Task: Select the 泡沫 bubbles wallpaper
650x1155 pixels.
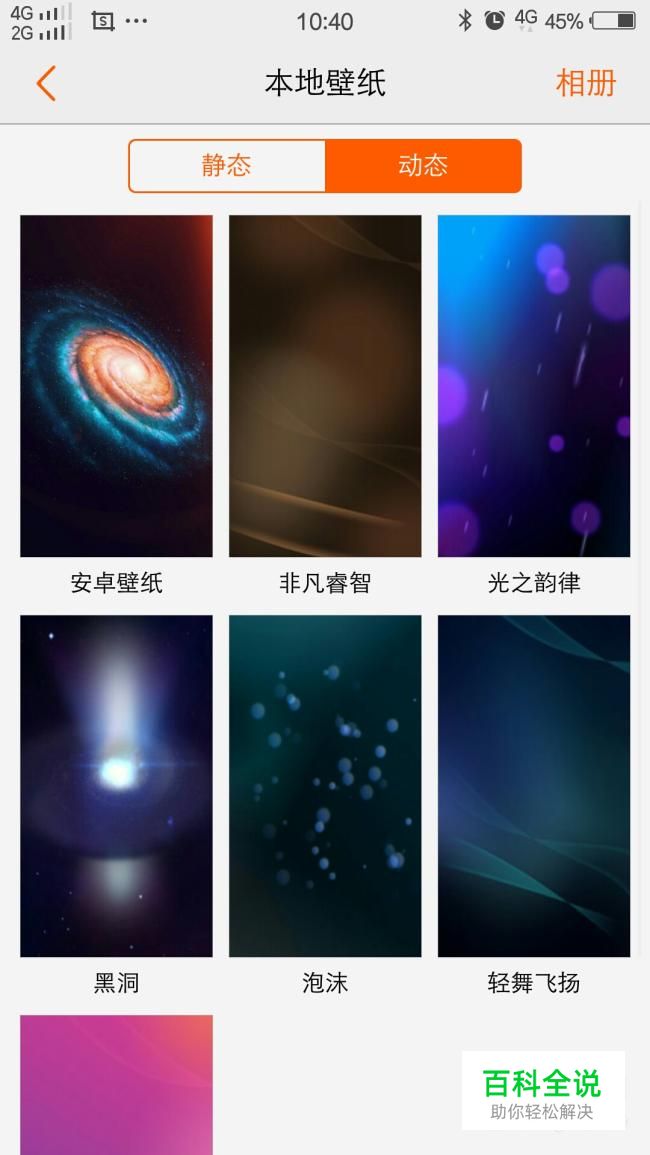Action: pos(325,786)
